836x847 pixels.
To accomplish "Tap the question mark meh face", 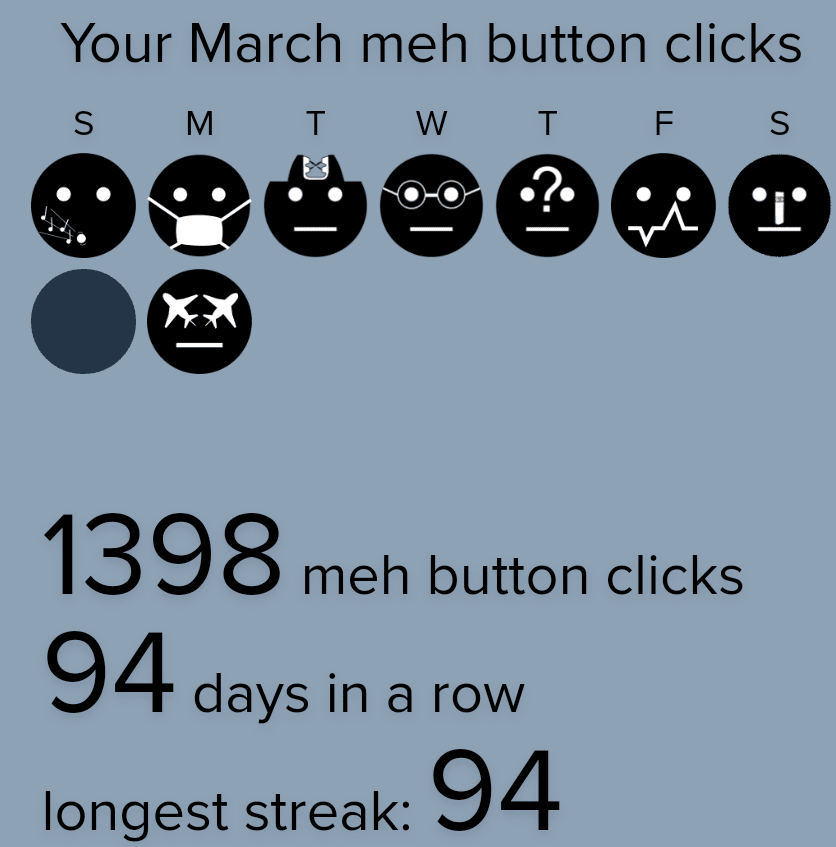I will (547, 206).
